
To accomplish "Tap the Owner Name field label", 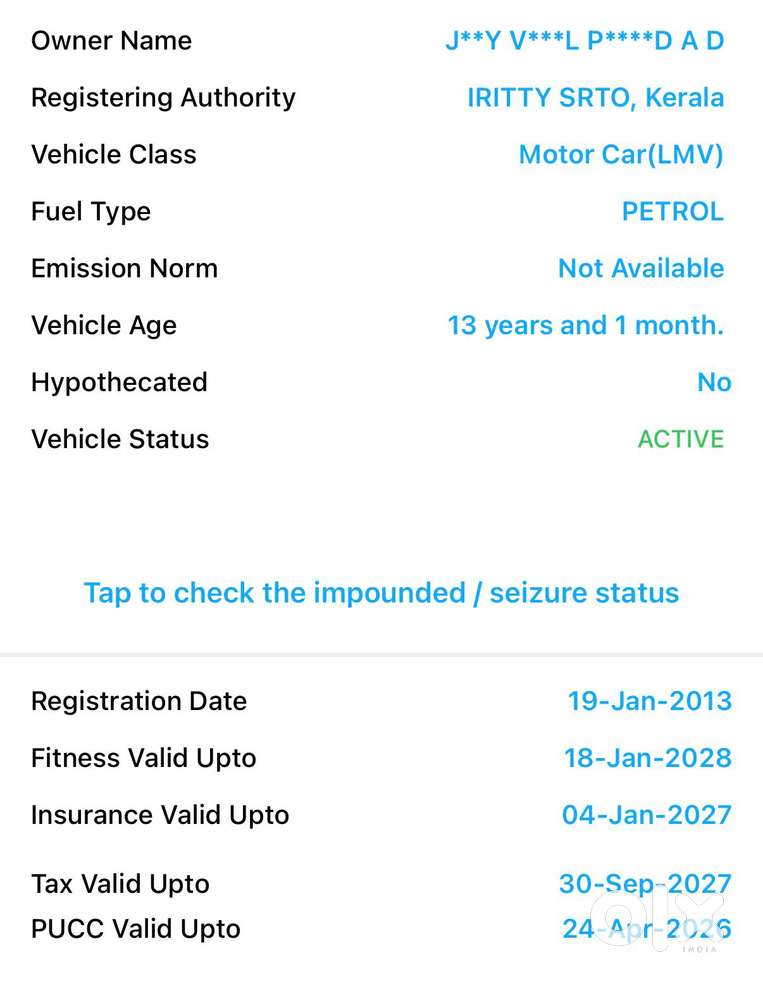I will pyautogui.click(x=111, y=40).
